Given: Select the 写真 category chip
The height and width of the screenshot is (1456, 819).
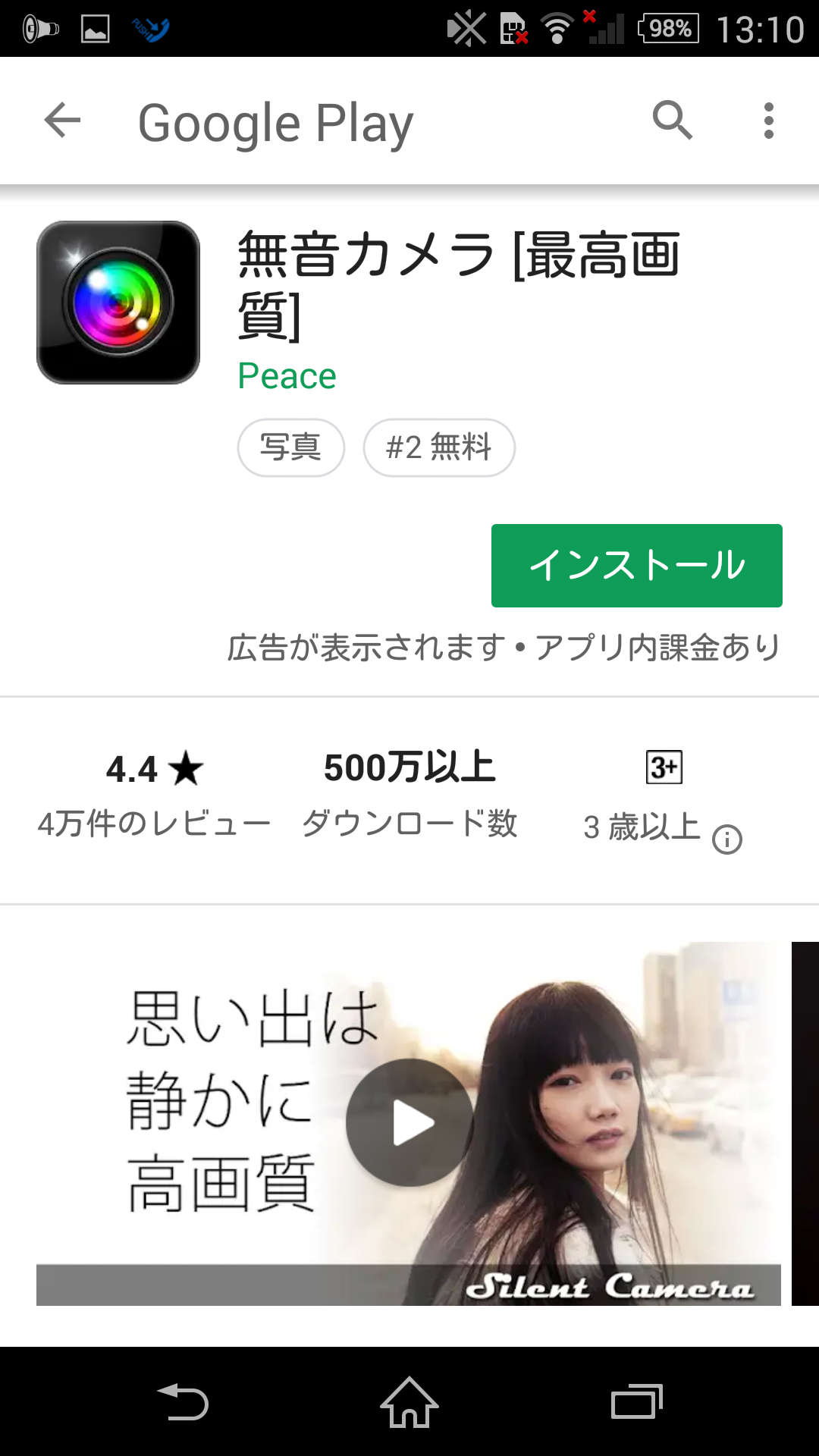Looking at the screenshot, I should tap(291, 447).
